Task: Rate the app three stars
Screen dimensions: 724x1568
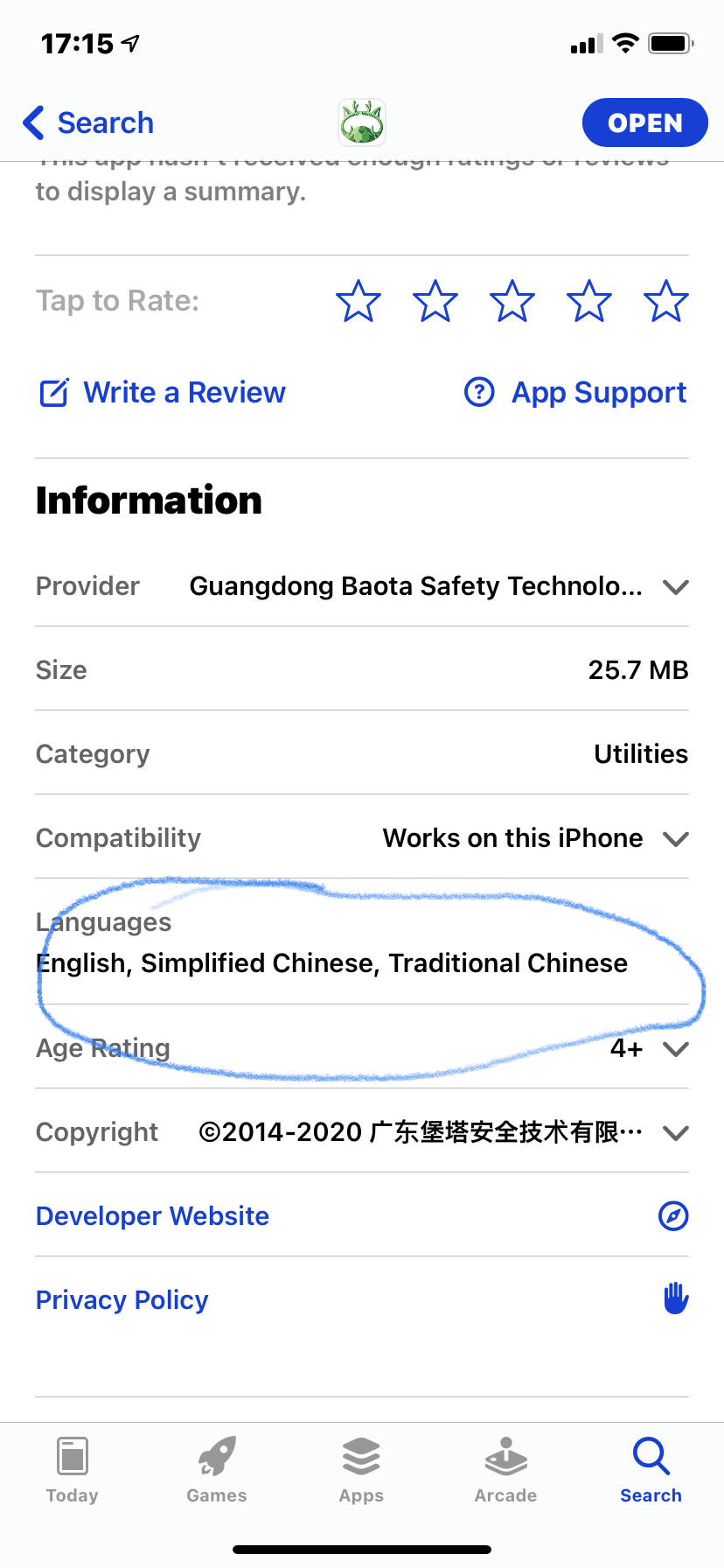Action: (512, 302)
